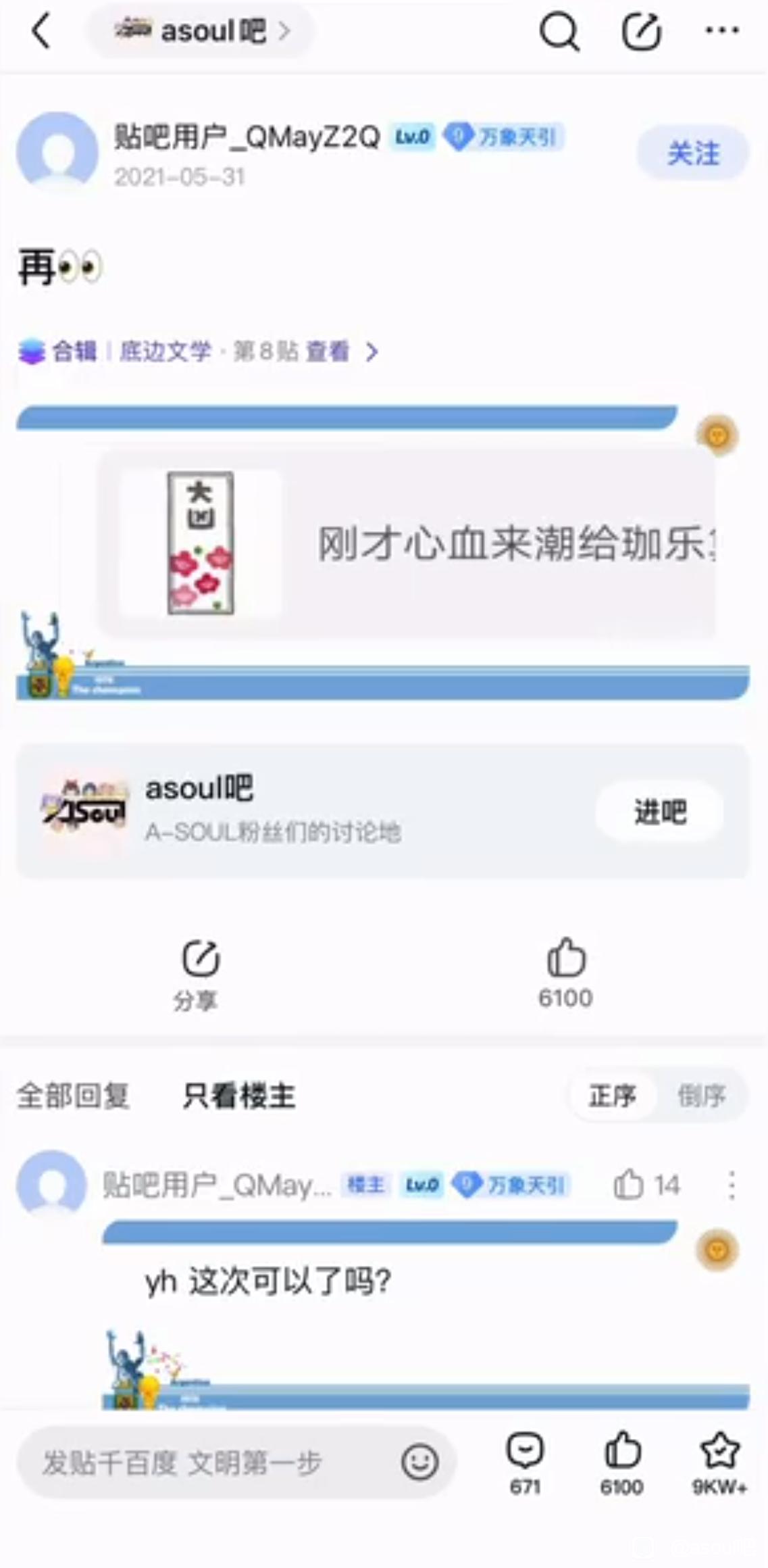
Task: Open the reply's three-dot options menu
Action: pyautogui.click(x=732, y=1185)
